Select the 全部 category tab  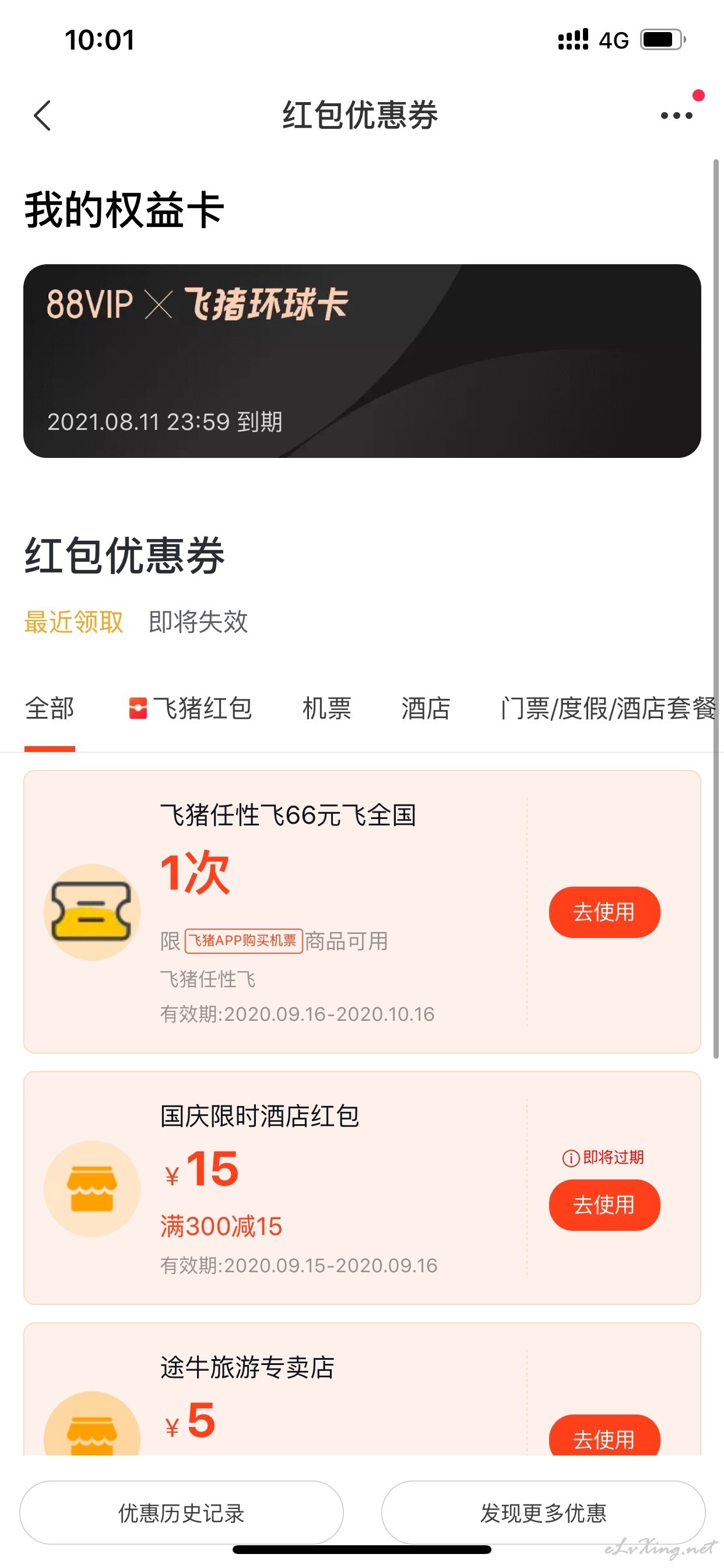pos(50,709)
